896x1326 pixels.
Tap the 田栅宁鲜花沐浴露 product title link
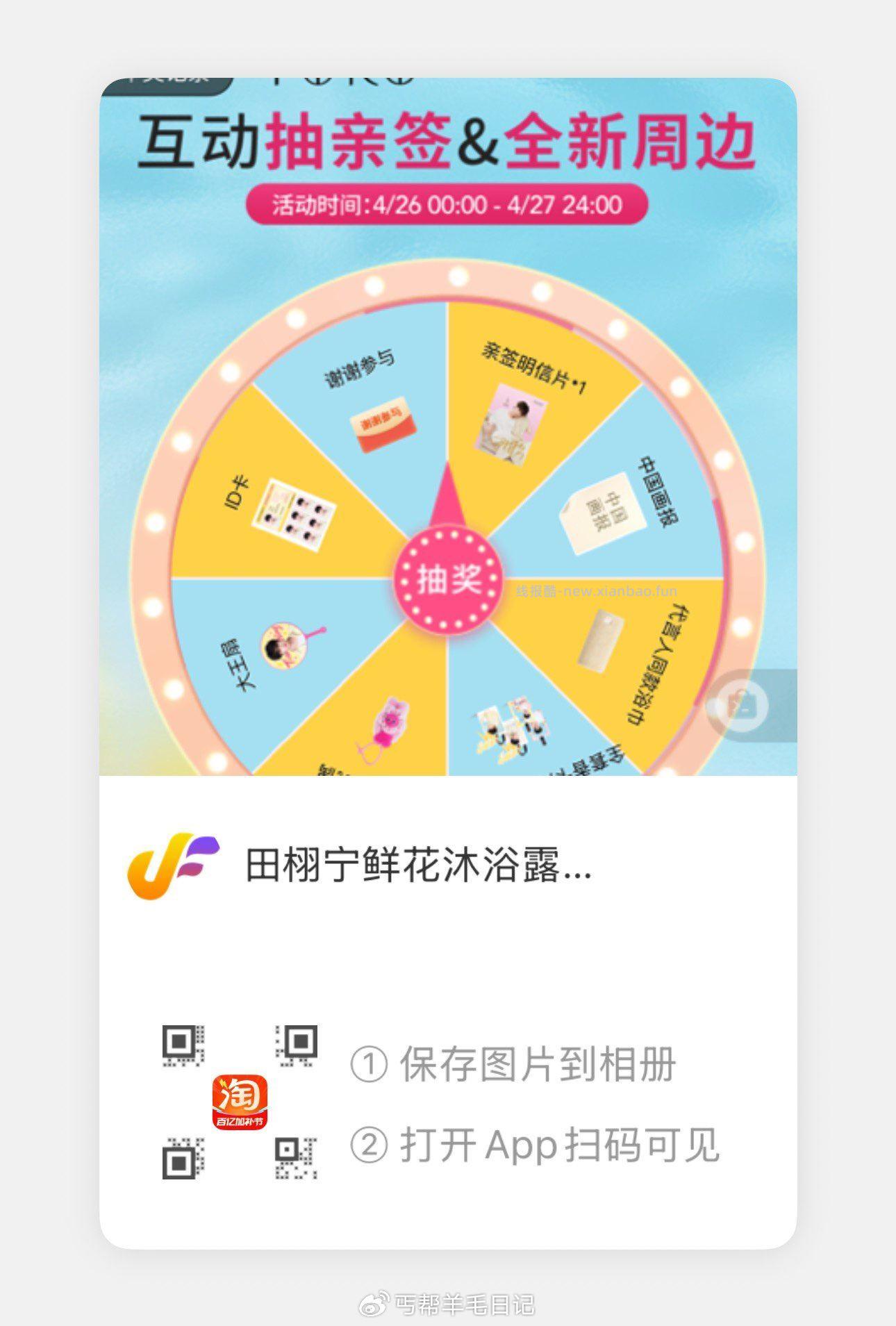click(x=417, y=865)
